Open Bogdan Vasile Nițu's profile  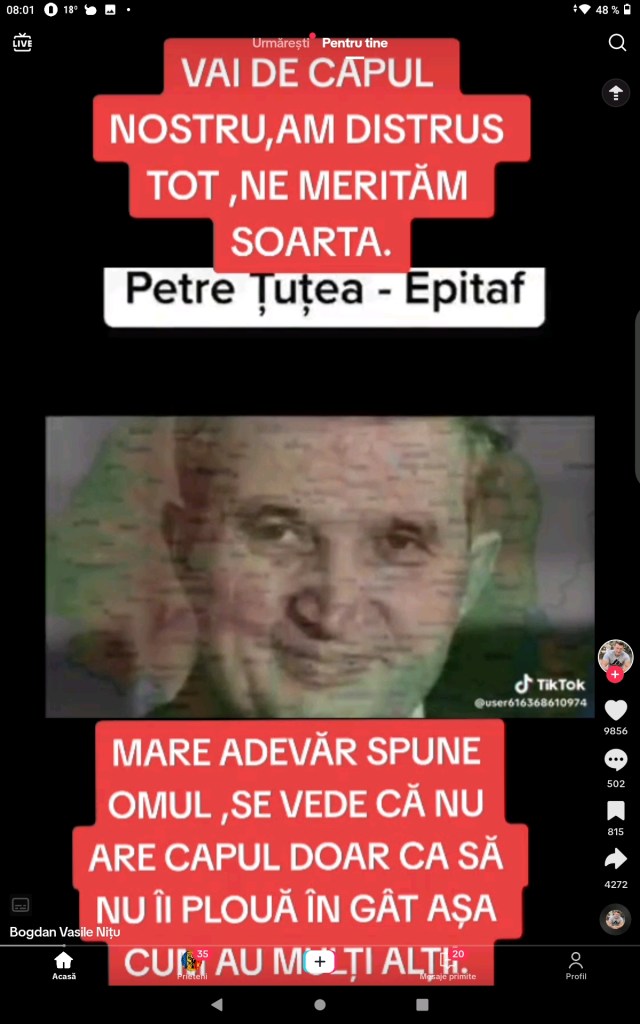pyautogui.click(x=62, y=932)
